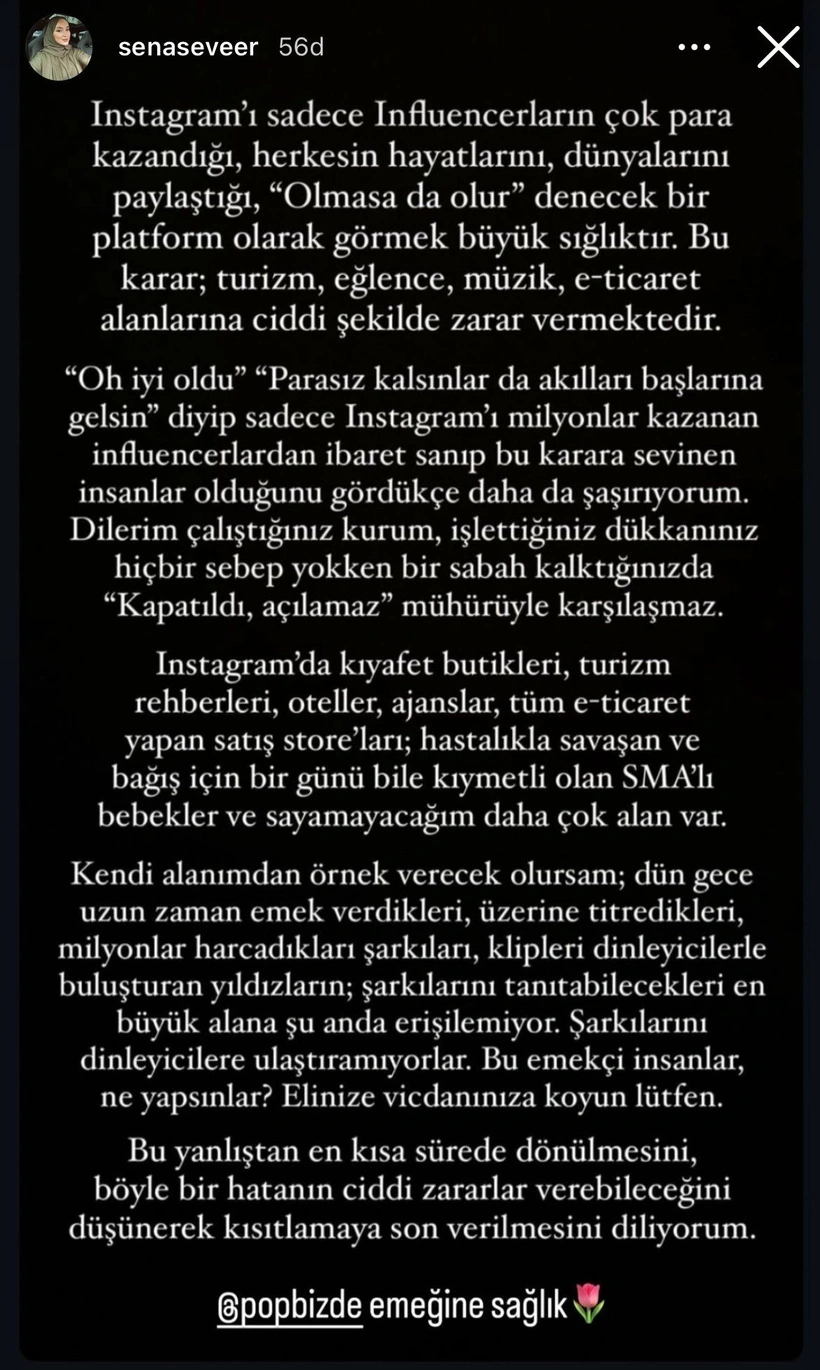Screen dimensions: 820x1370
Task: Open senaseveer's profile picture
Action: pos(60,47)
